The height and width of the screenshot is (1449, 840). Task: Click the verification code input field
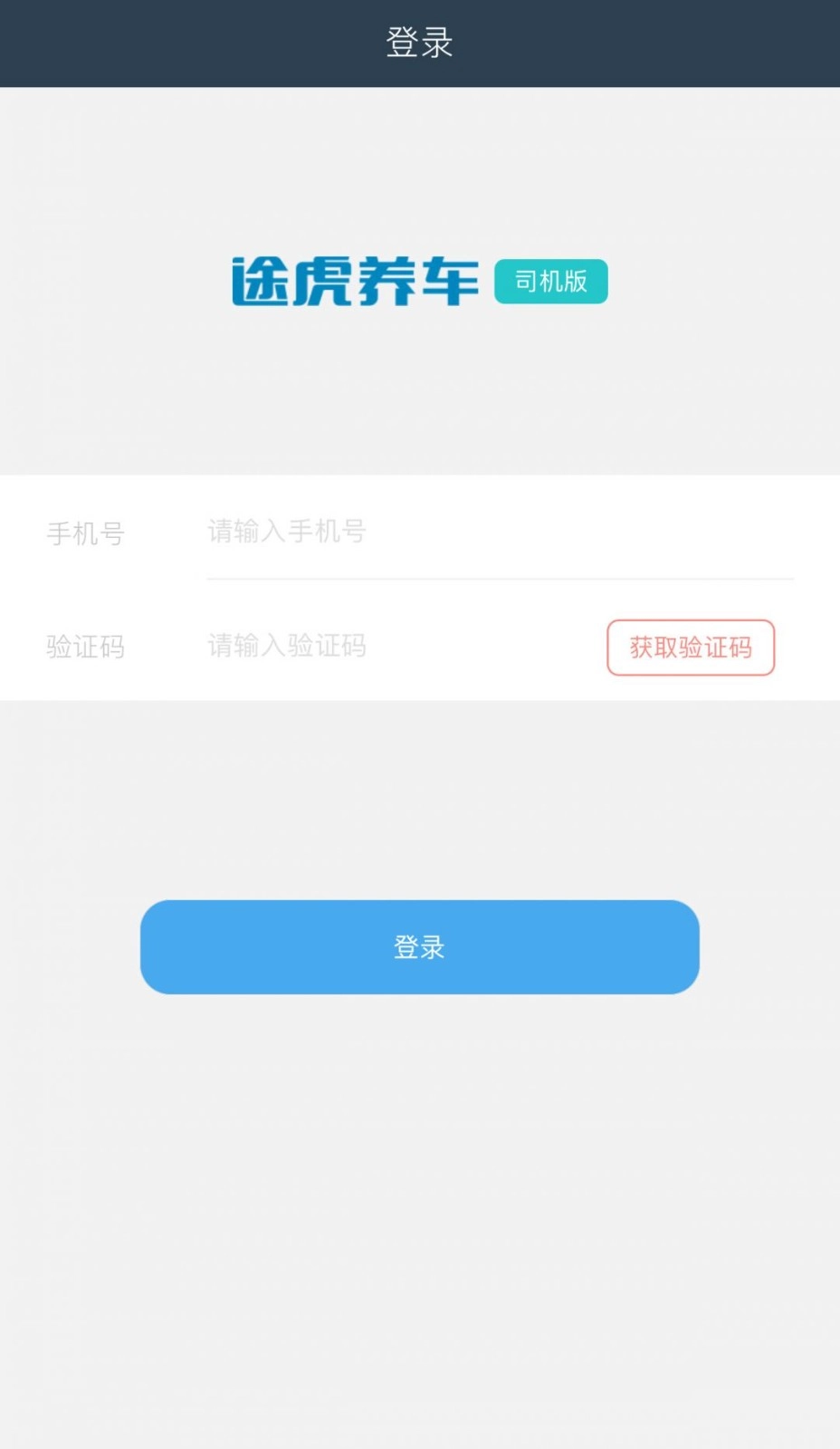(x=380, y=647)
